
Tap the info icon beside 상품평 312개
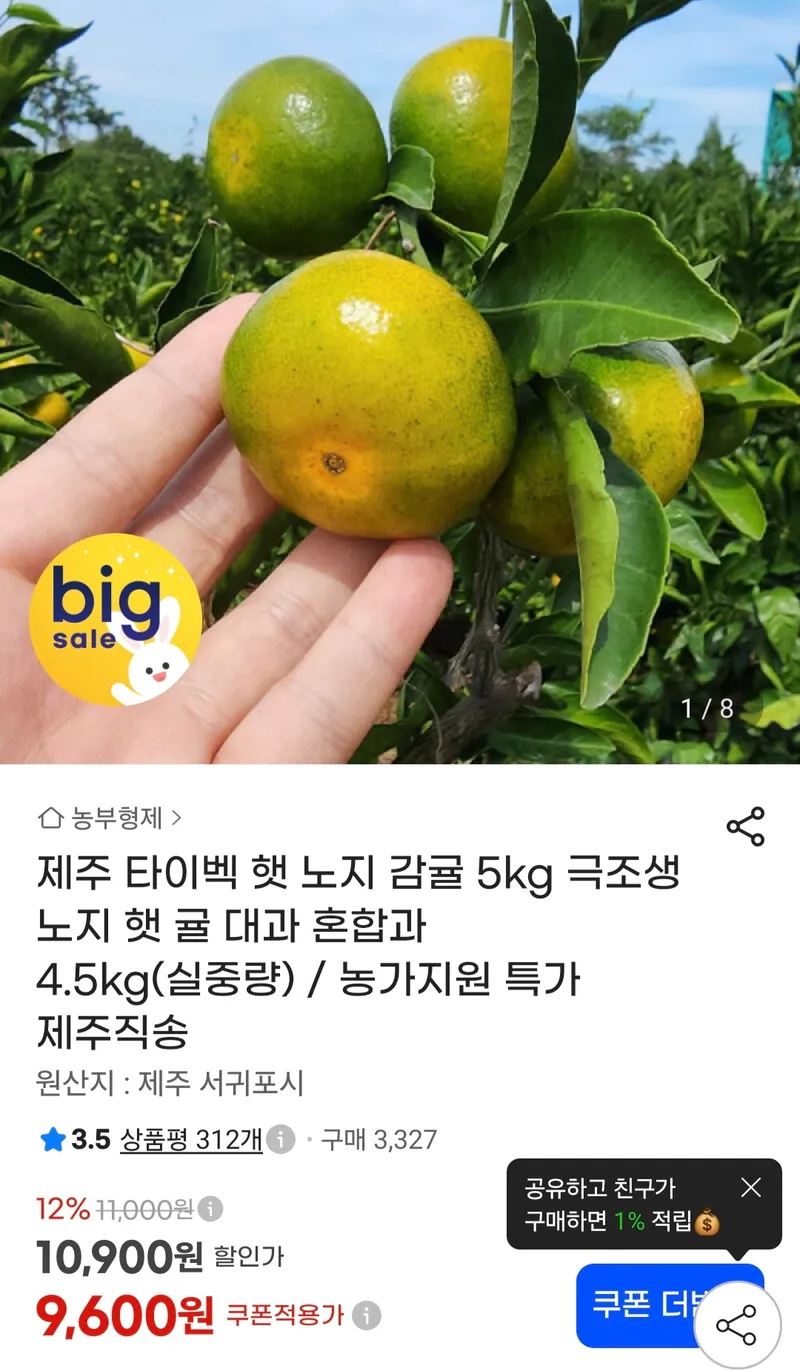pyautogui.click(x=281, y=1139)
